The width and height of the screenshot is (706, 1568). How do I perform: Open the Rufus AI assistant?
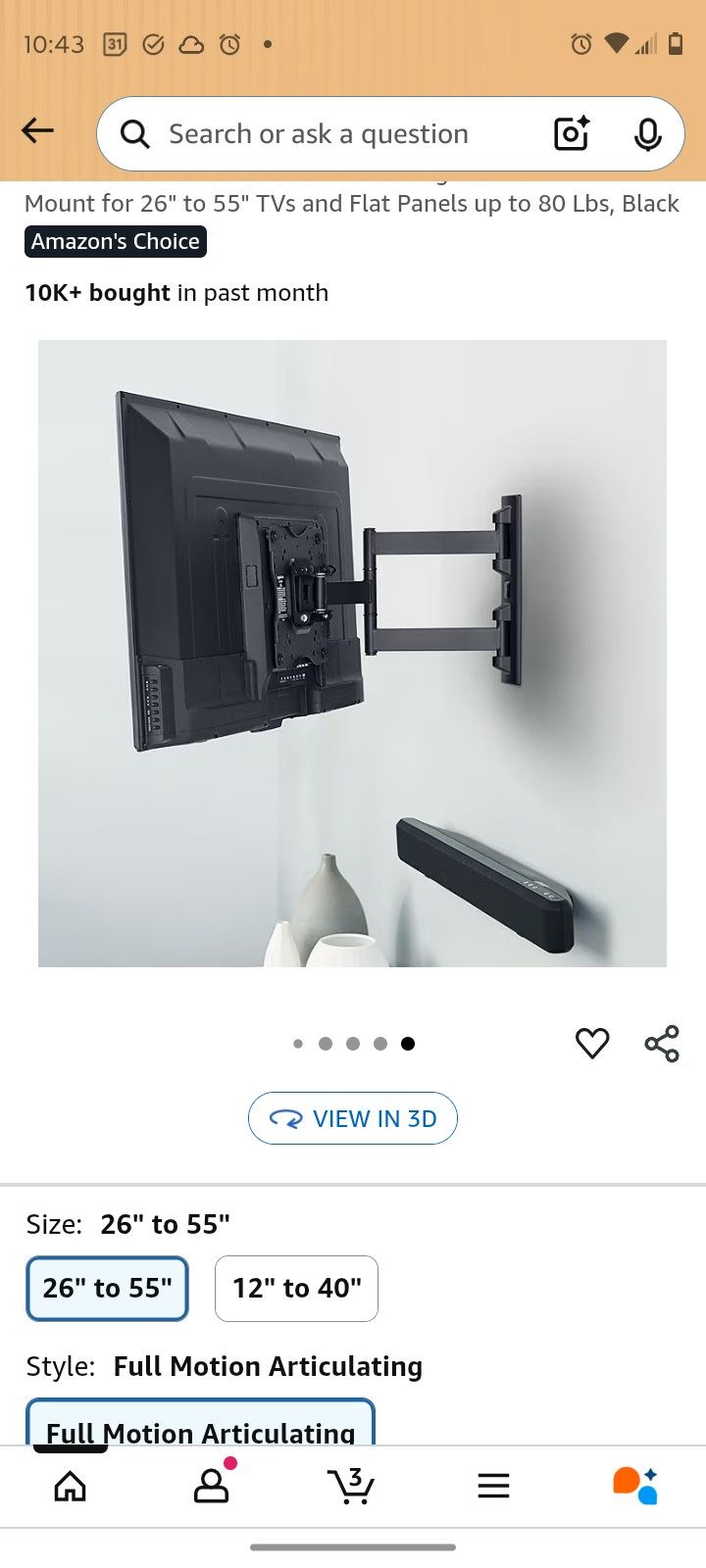coord(634,1485)
